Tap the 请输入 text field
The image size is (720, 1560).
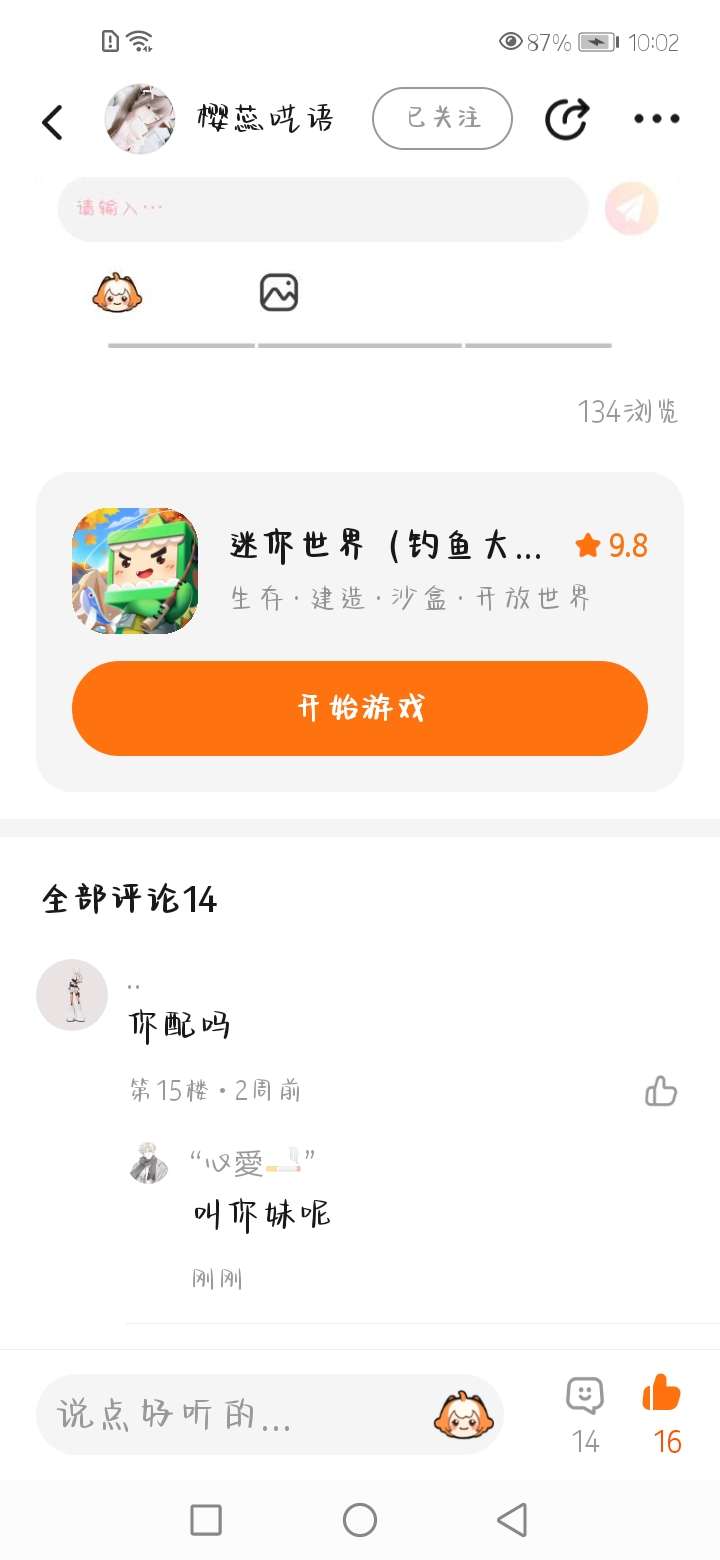(x=322, y=209)
